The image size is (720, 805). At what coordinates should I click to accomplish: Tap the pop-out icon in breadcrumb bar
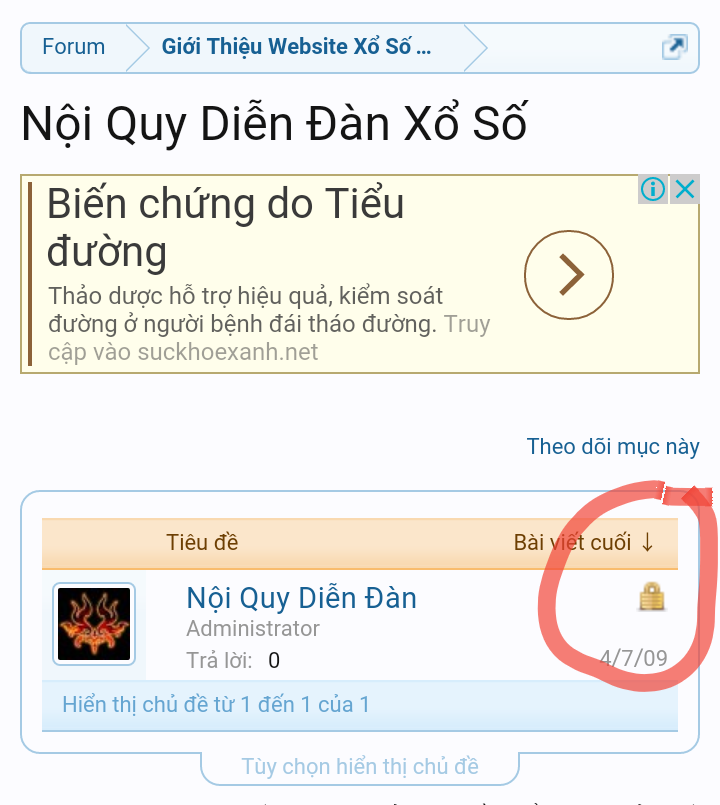pos(675,47)
